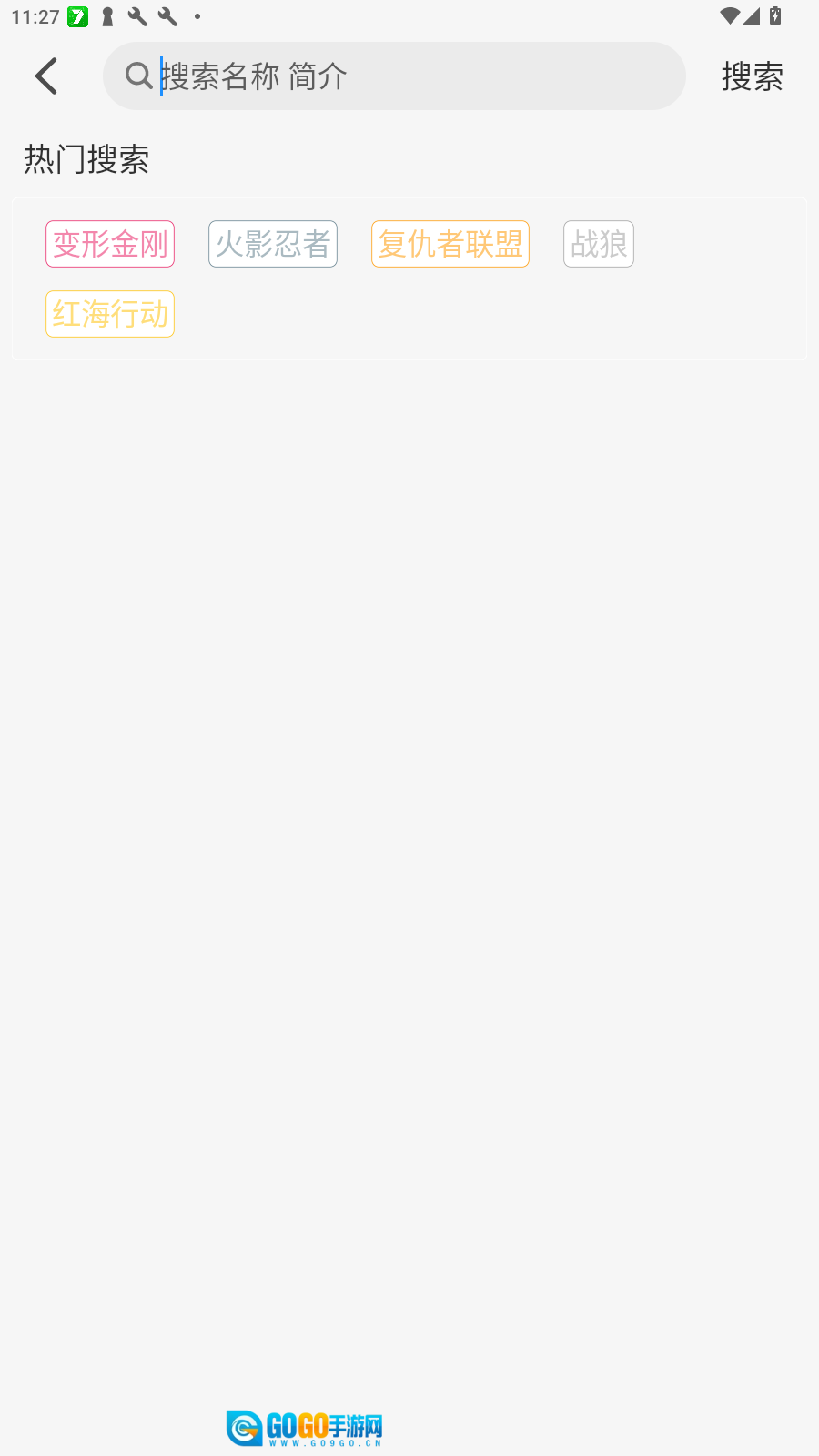
Task: Tap the 搜索 button to search
Action: click(x=752, y=76)
